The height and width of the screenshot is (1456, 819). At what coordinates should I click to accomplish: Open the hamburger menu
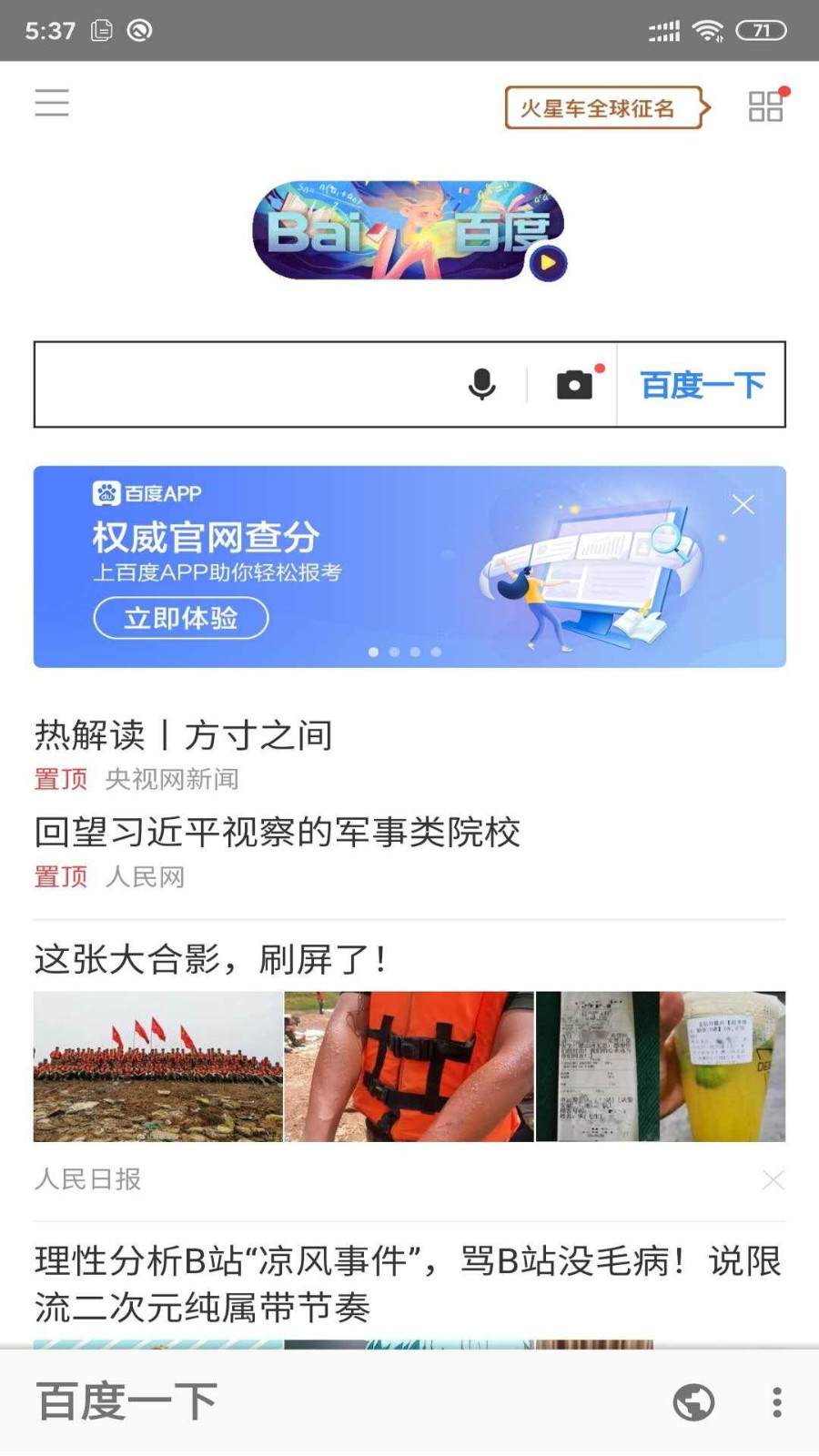pyautogui.click(x=52, y=103)
